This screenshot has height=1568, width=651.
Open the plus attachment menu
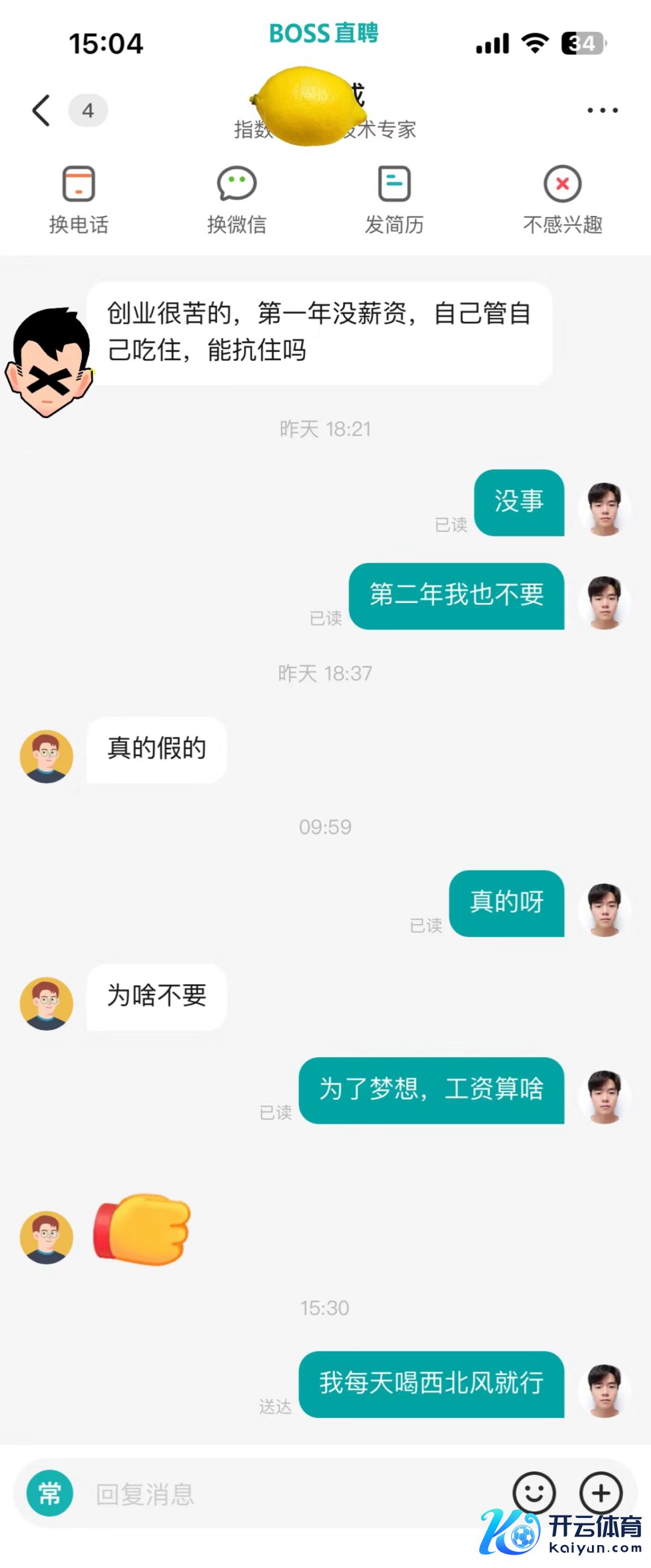(x=600, y=1493)
